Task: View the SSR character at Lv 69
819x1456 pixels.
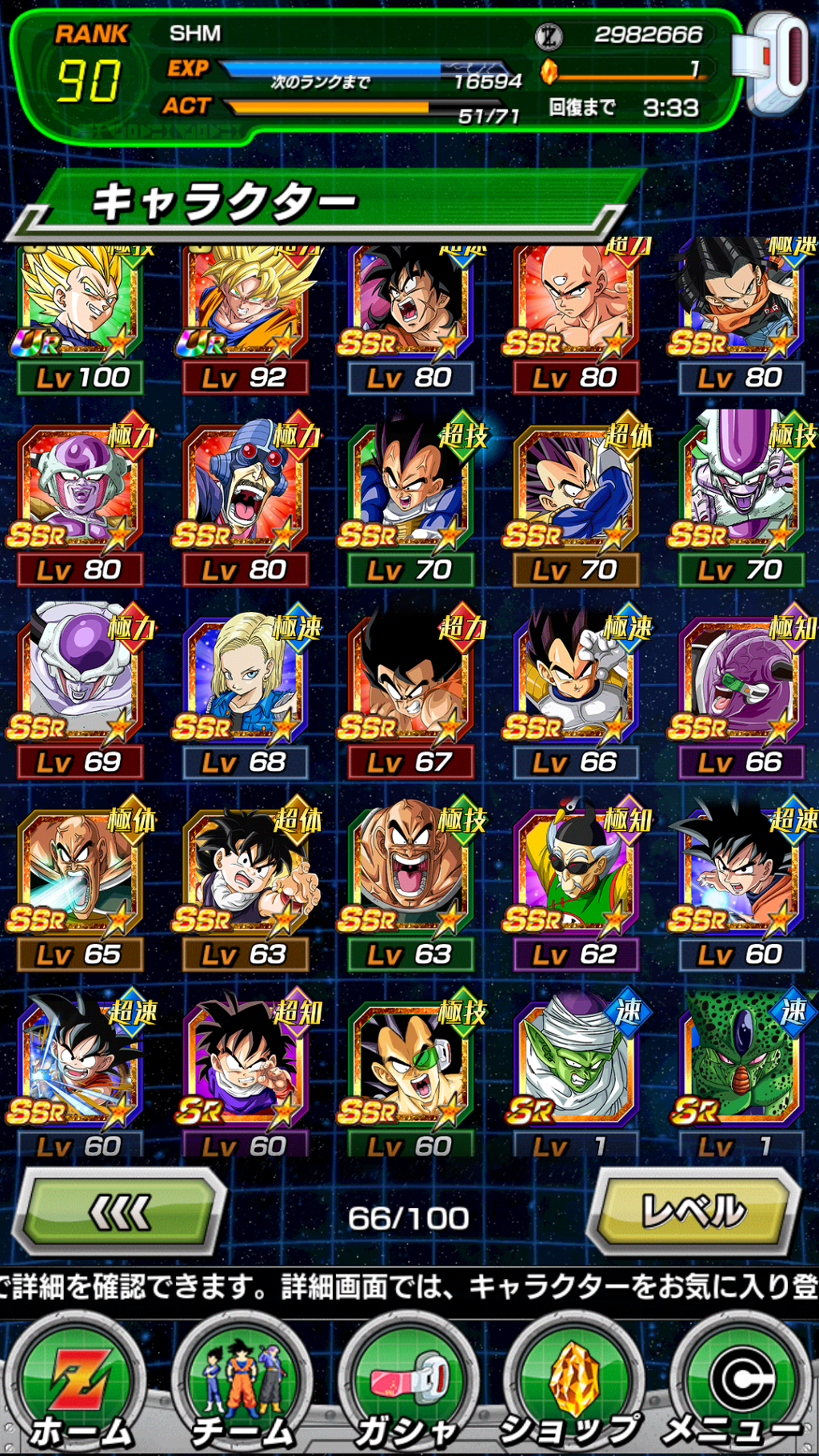Action: (78, 680)
